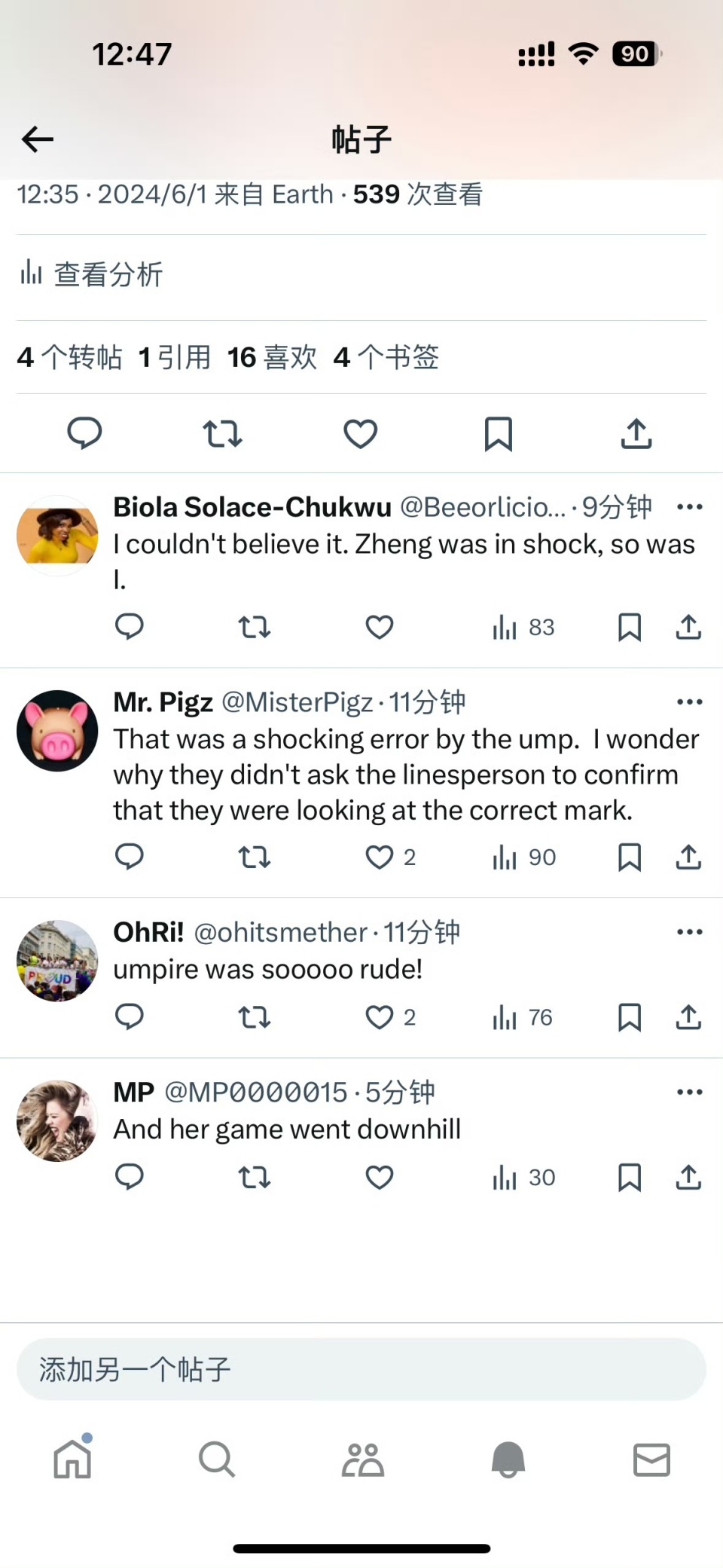Like Mr. Pigz's reply
The height and width of the screenshot is (1568, 723).
[379, 857]
